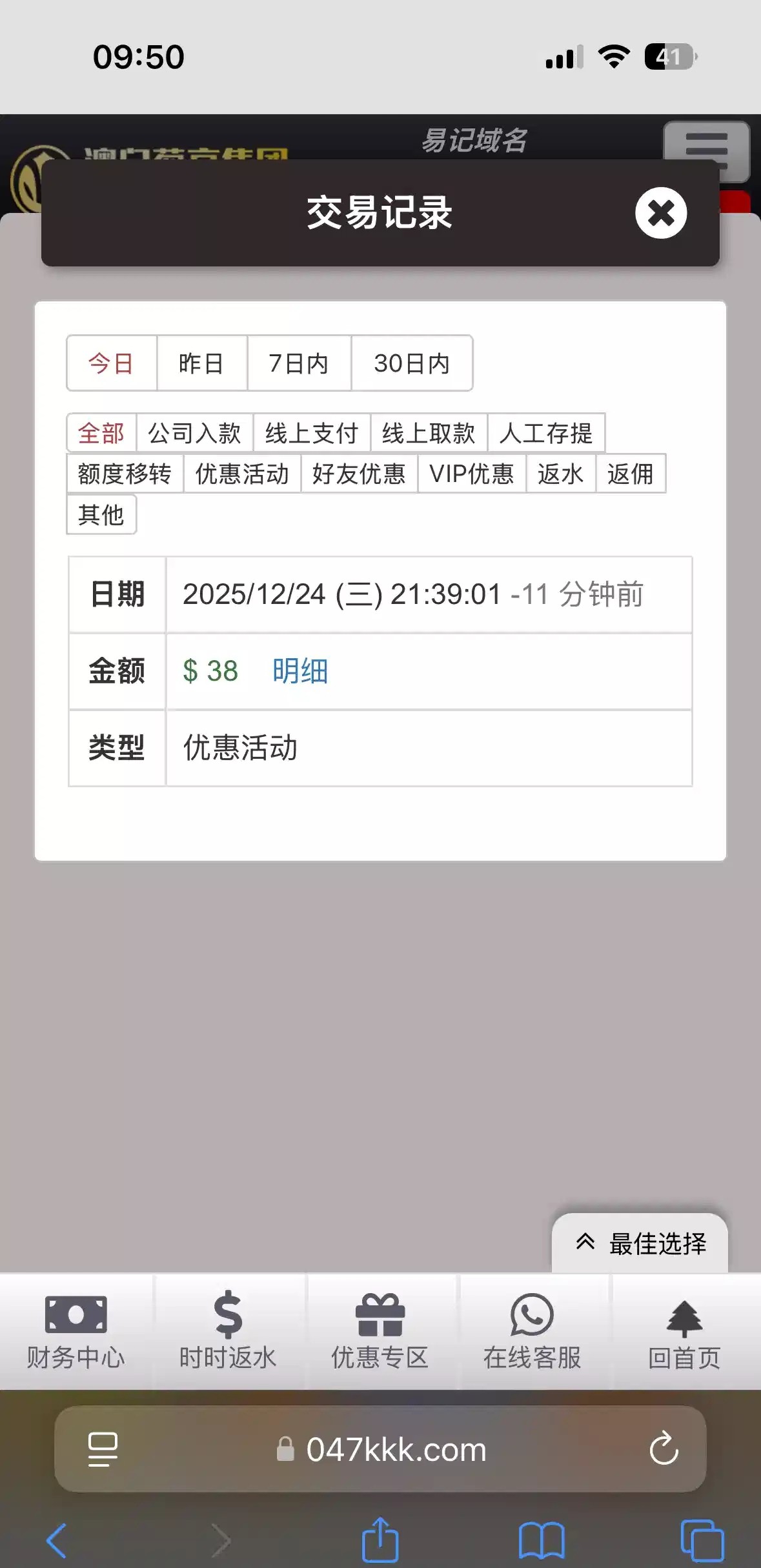Image resolution: width=761 pixels, height=1568 pixels.
Task: Filter by 额度移转
Action: pyautogui.click(x=125, y=474)
